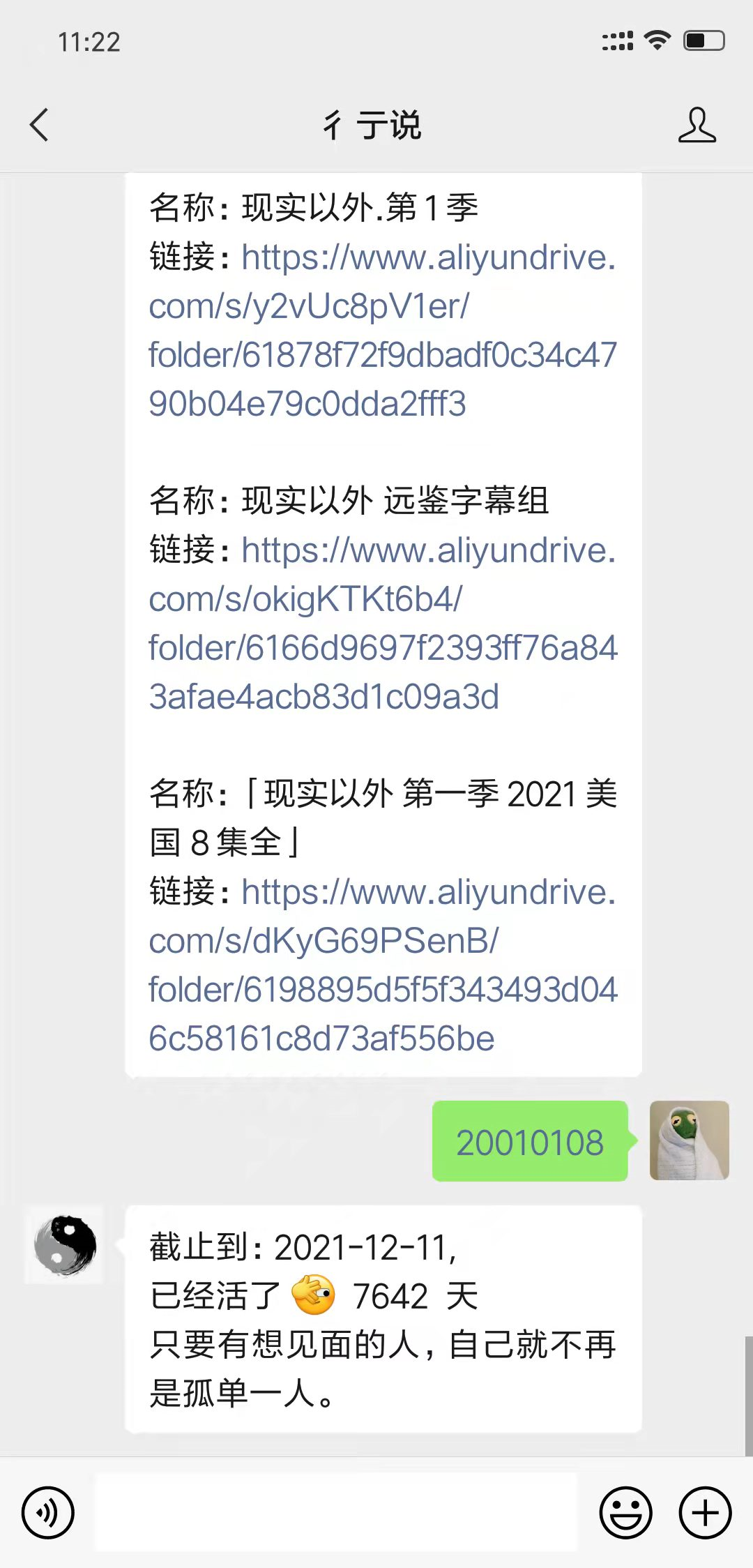This screenshot has width=753, height=1568.
Task: Open the plus attachments menu
Action: pyautogui.click(x=705, y=1512)
